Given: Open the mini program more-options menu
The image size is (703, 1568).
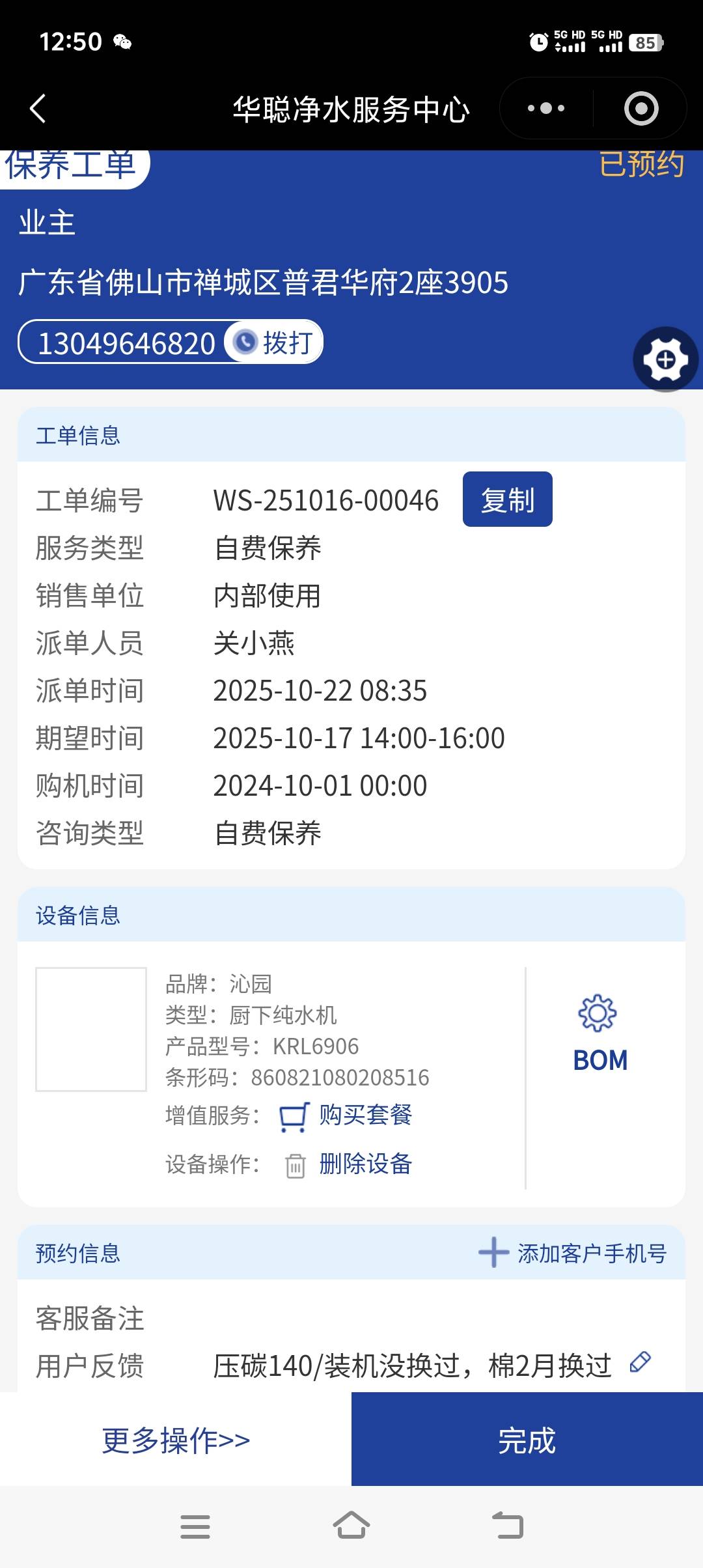Looking at the screenshot, I should click(546, 108).
